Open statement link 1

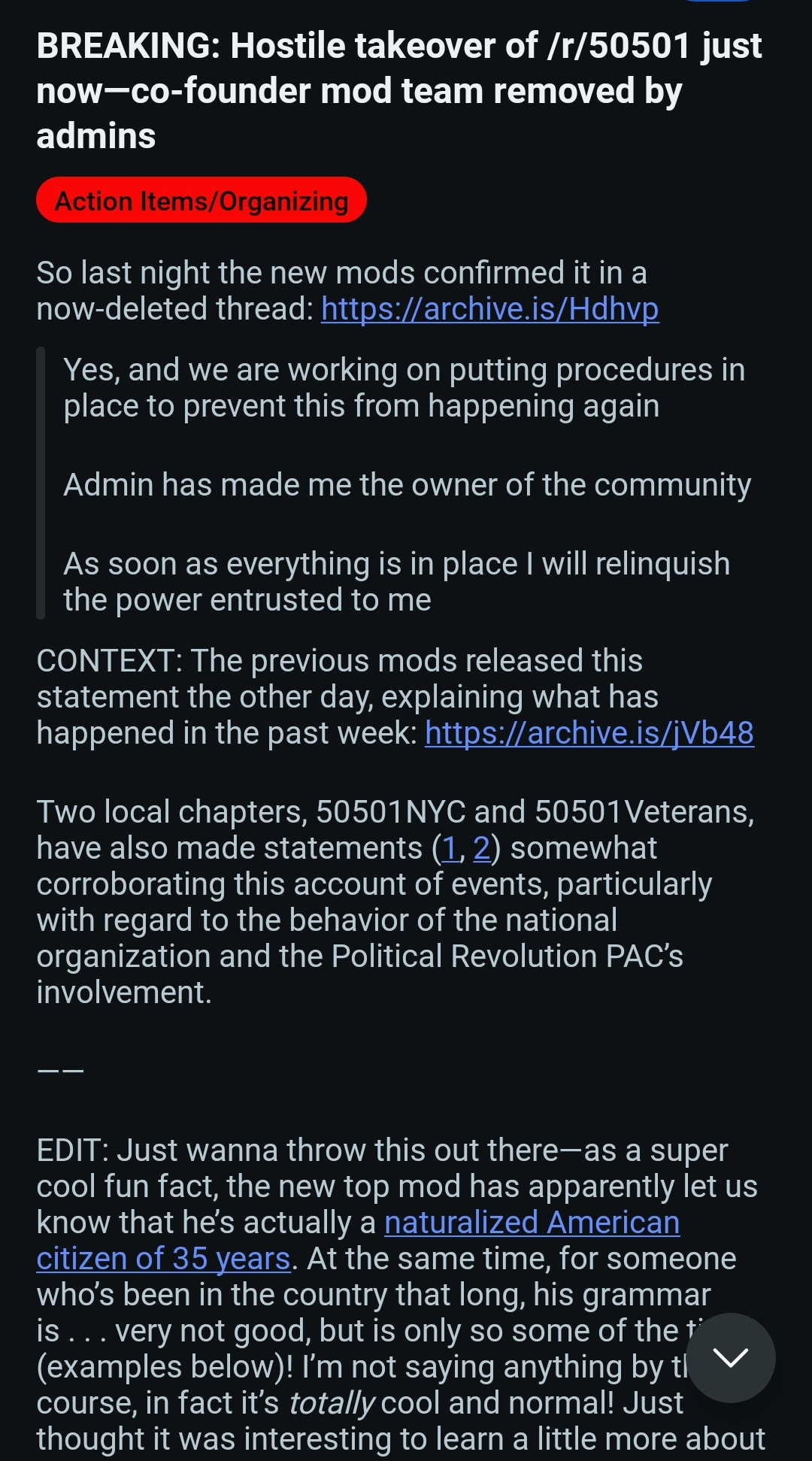click(x=450, y=848)
